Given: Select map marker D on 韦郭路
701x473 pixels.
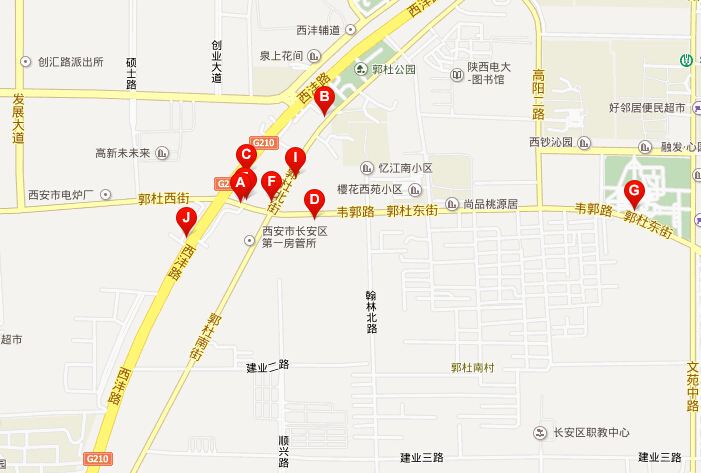Looking at the screenshot, I should pos(313,200).
